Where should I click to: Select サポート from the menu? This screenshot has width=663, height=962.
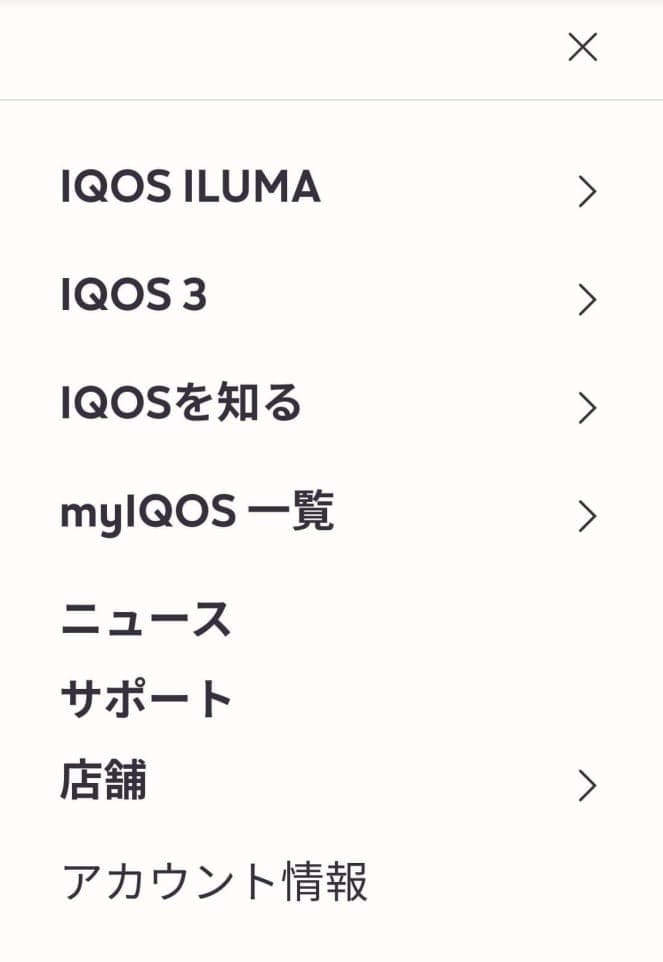146,699
